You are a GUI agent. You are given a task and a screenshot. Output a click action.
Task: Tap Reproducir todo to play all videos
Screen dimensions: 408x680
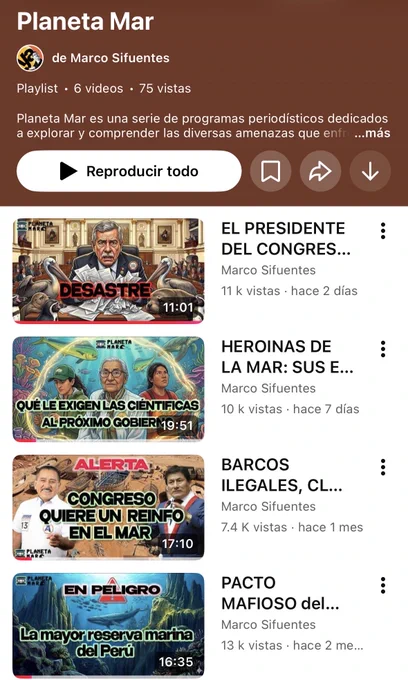tap(129, 171)
